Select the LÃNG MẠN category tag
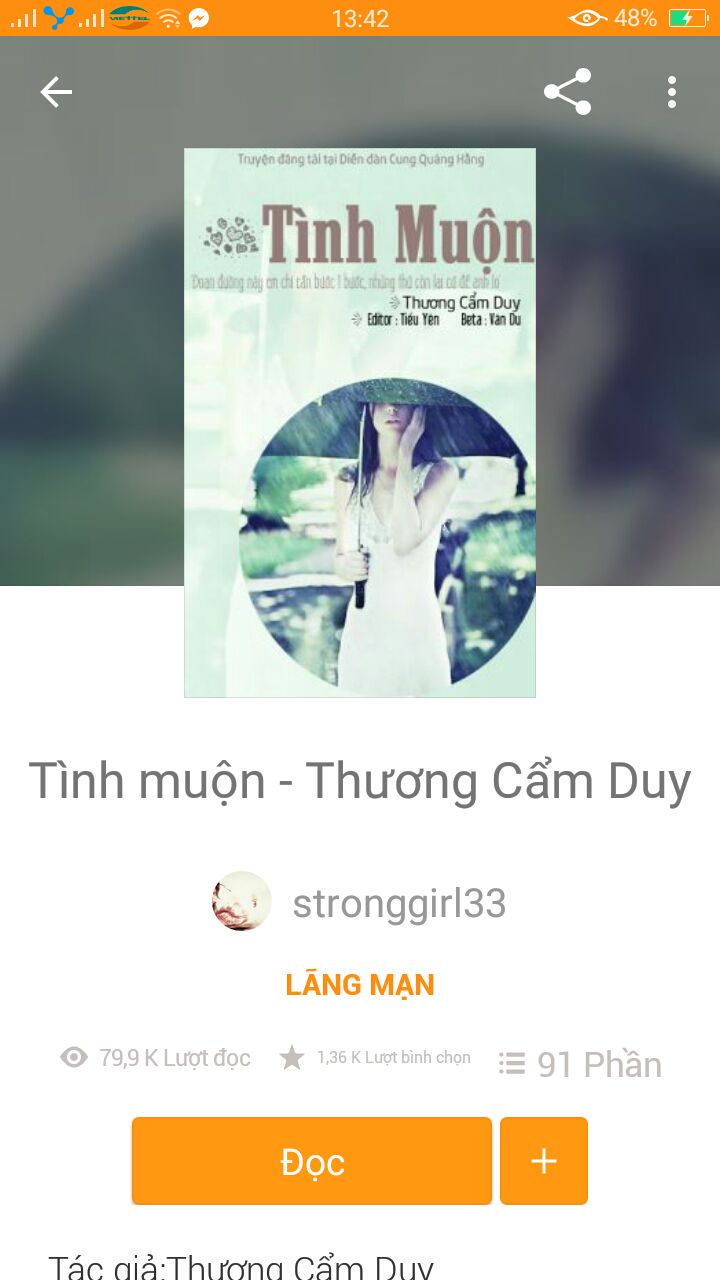720x1280 pixels. point(360,985)
